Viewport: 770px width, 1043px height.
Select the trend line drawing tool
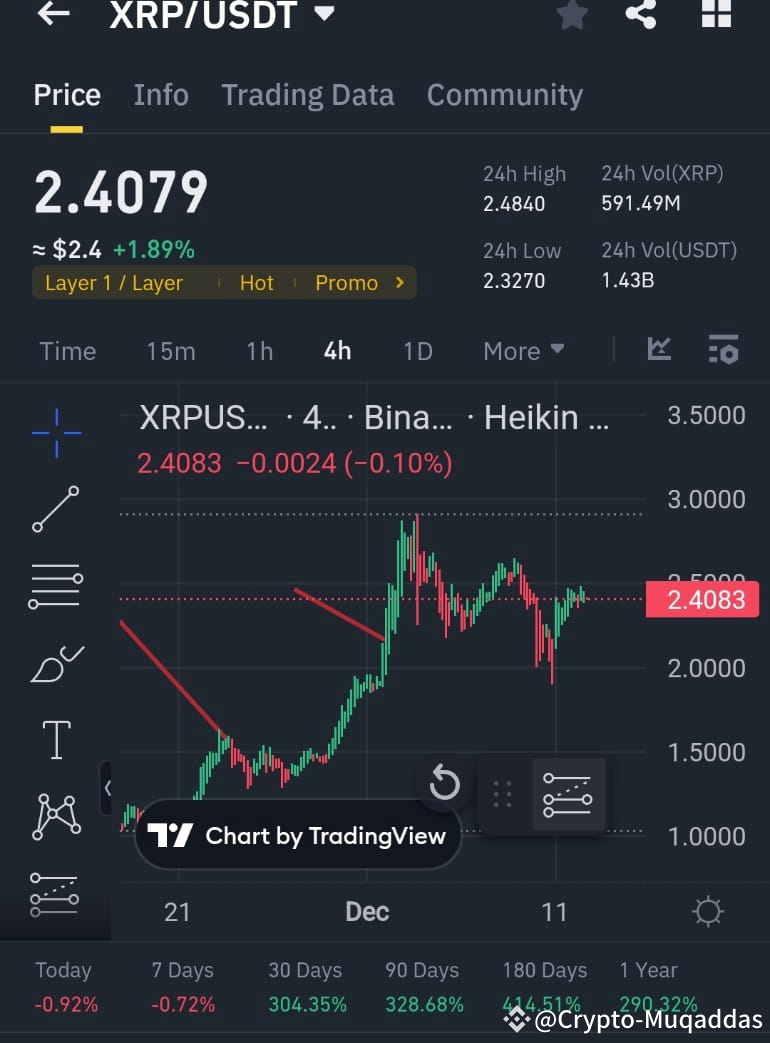click(56, 510)
